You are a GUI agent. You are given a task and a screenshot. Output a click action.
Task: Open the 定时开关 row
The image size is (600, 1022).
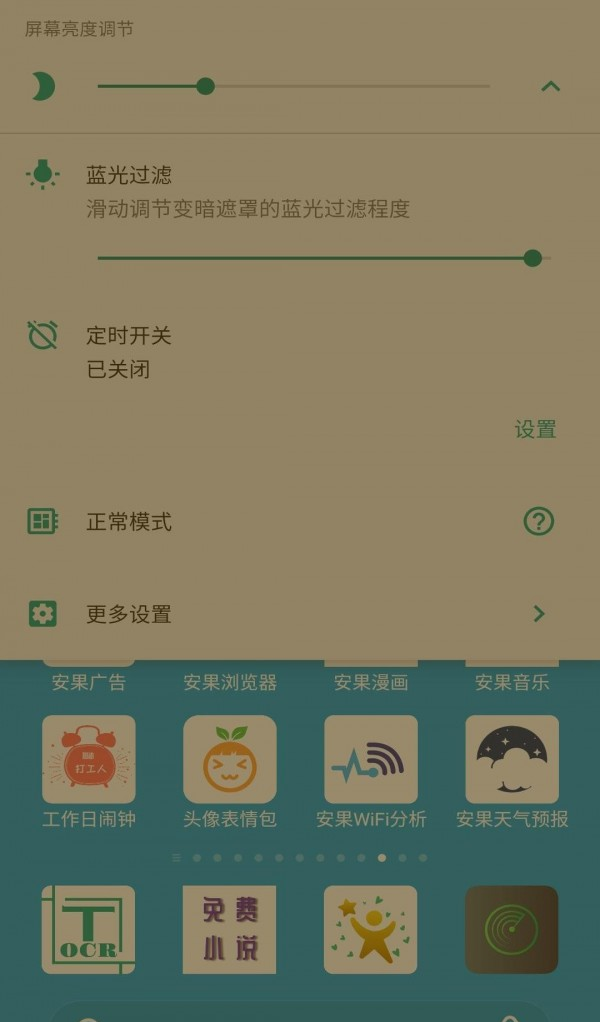(x=130, y=351)
